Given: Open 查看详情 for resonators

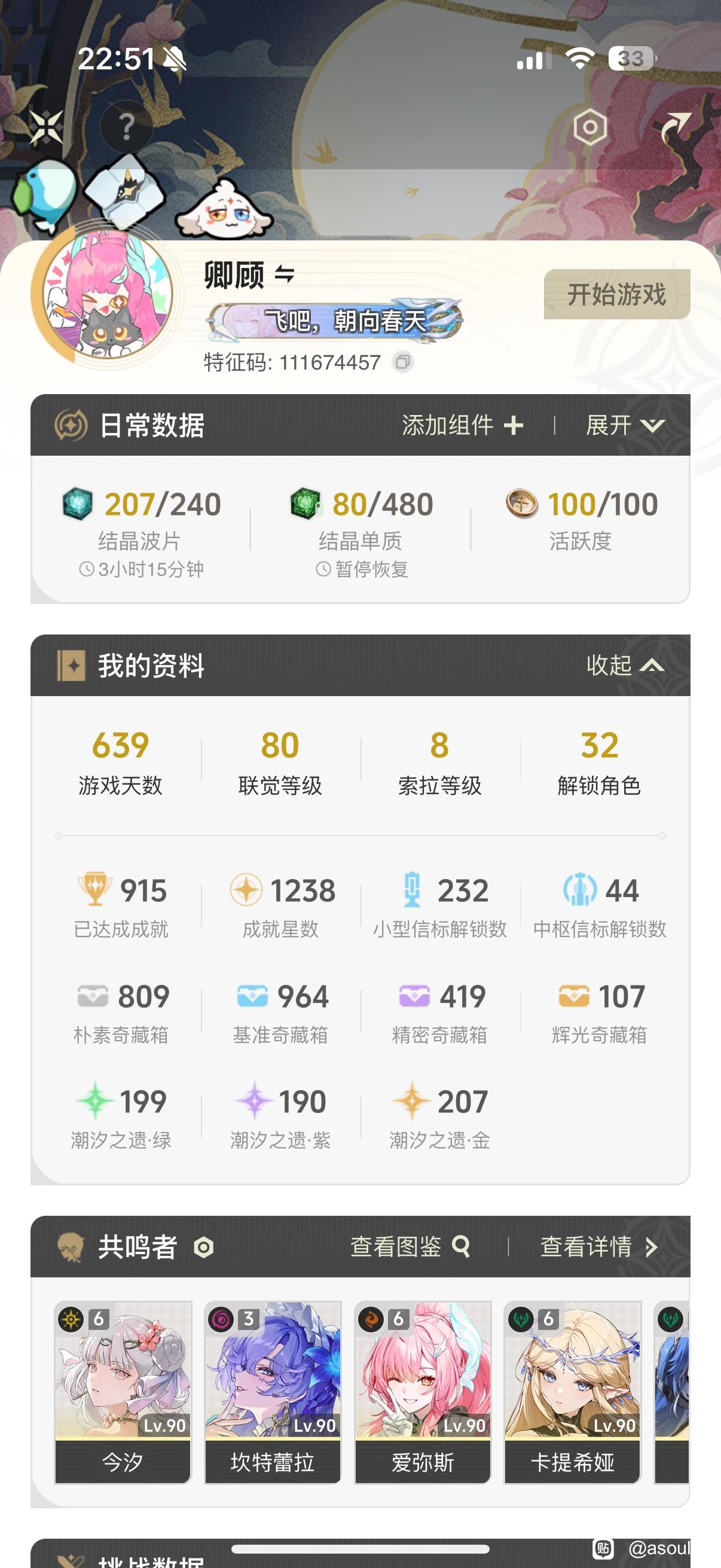Looking at the screenshot, I should coord(598,1247).
